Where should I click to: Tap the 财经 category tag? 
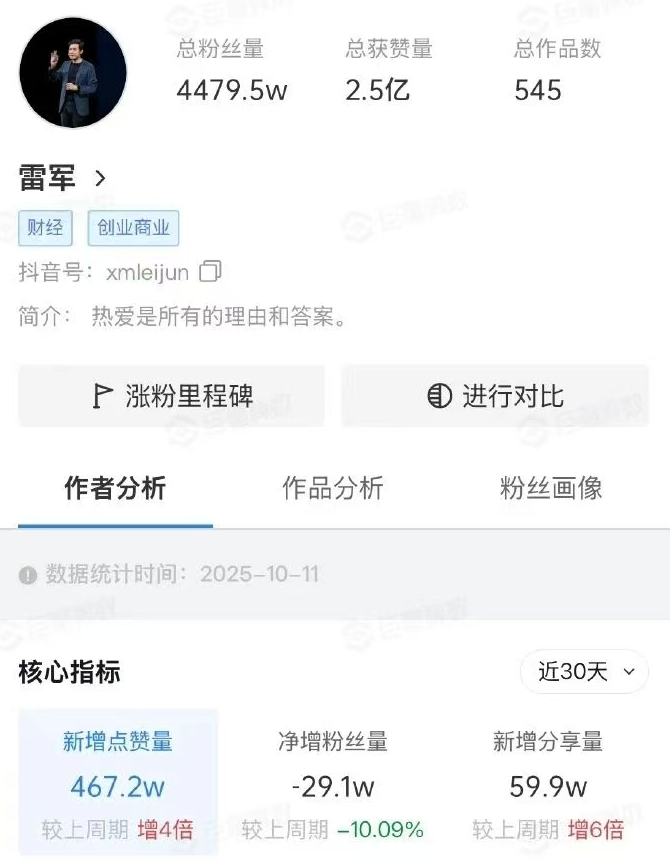pos(46,228)
